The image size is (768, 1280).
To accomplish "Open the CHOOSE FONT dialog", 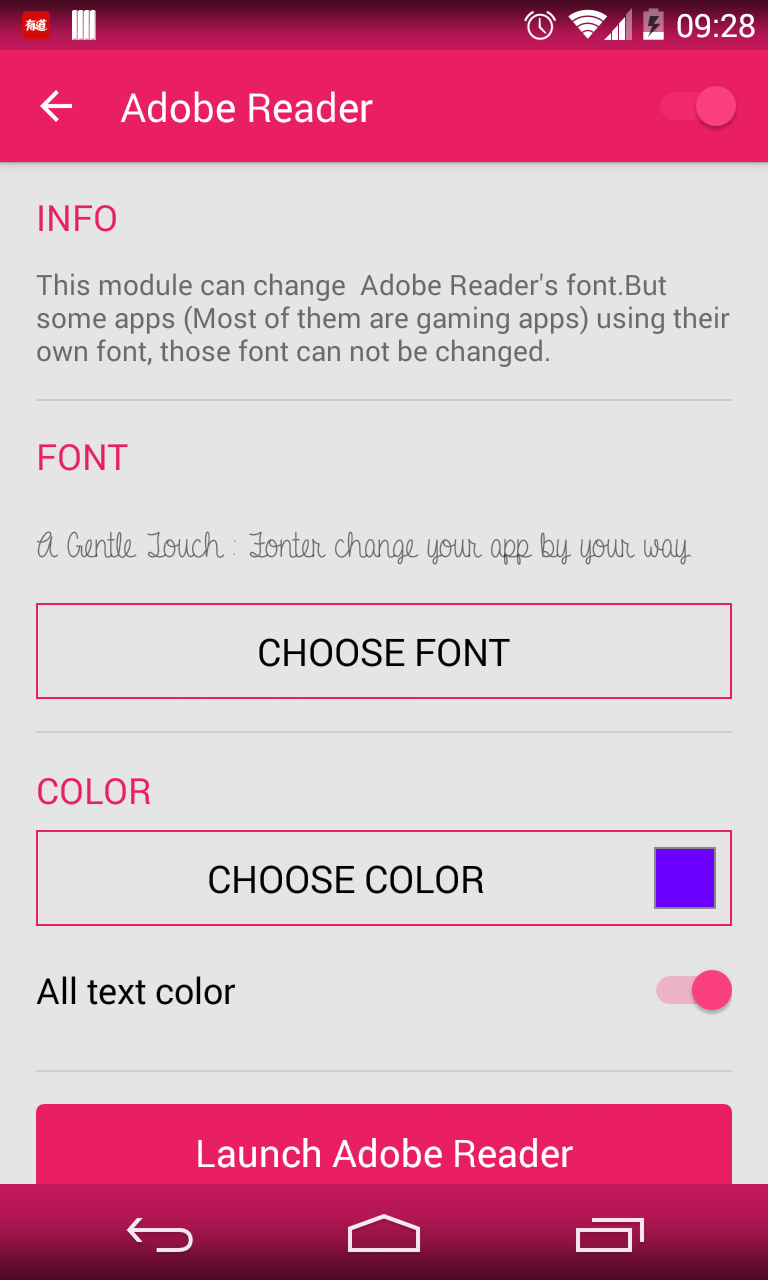I will [x=383, y=651].
